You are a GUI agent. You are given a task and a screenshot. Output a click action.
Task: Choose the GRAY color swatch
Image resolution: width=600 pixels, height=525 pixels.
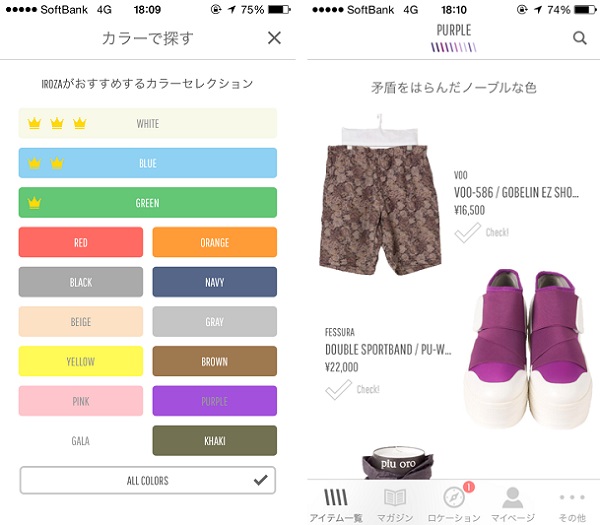tap(214, 322)
